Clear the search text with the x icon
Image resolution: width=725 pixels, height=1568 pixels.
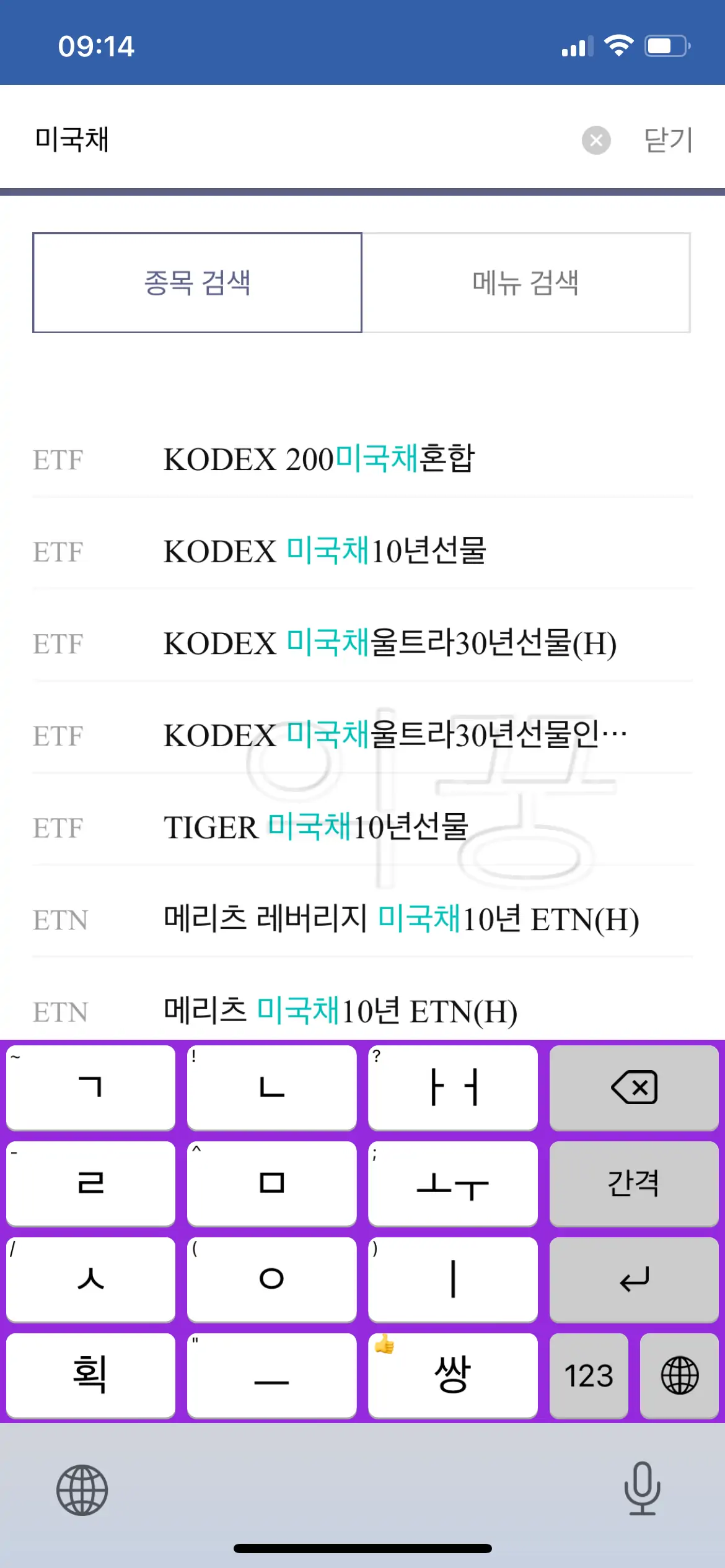tap(596, 141)
